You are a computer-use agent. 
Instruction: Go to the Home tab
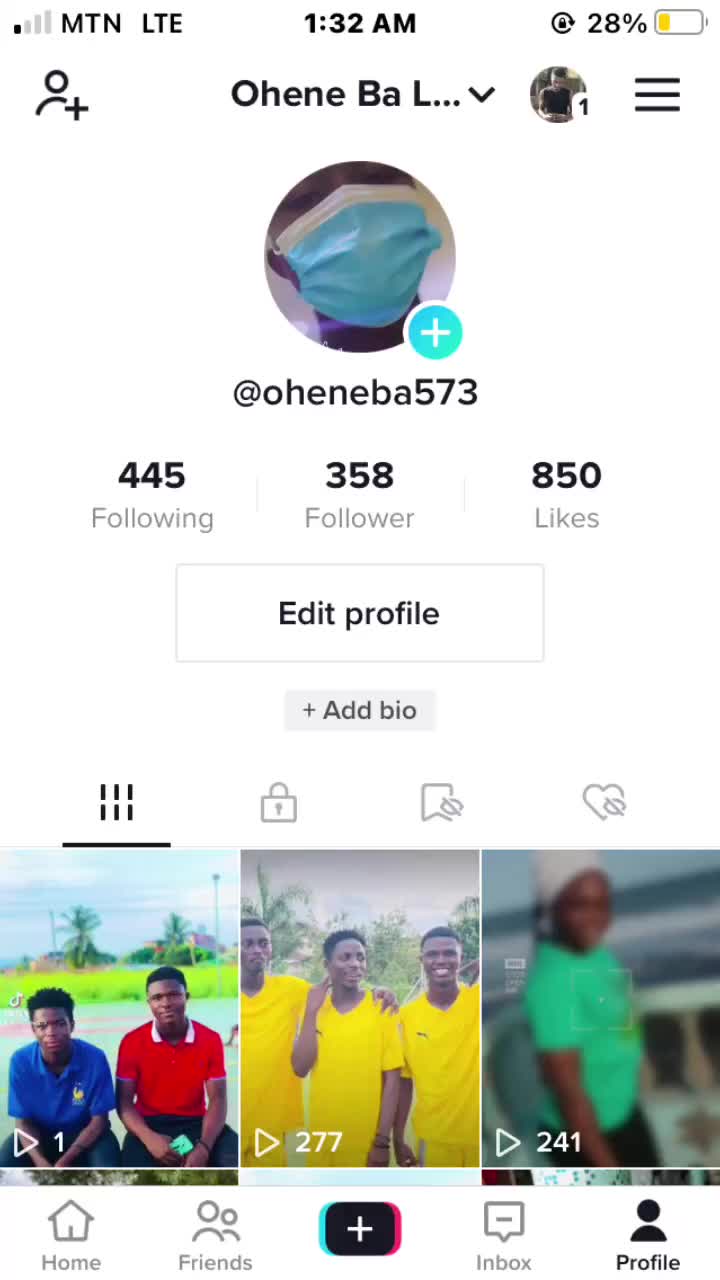pyautogui.click(x=71, y=1236)
